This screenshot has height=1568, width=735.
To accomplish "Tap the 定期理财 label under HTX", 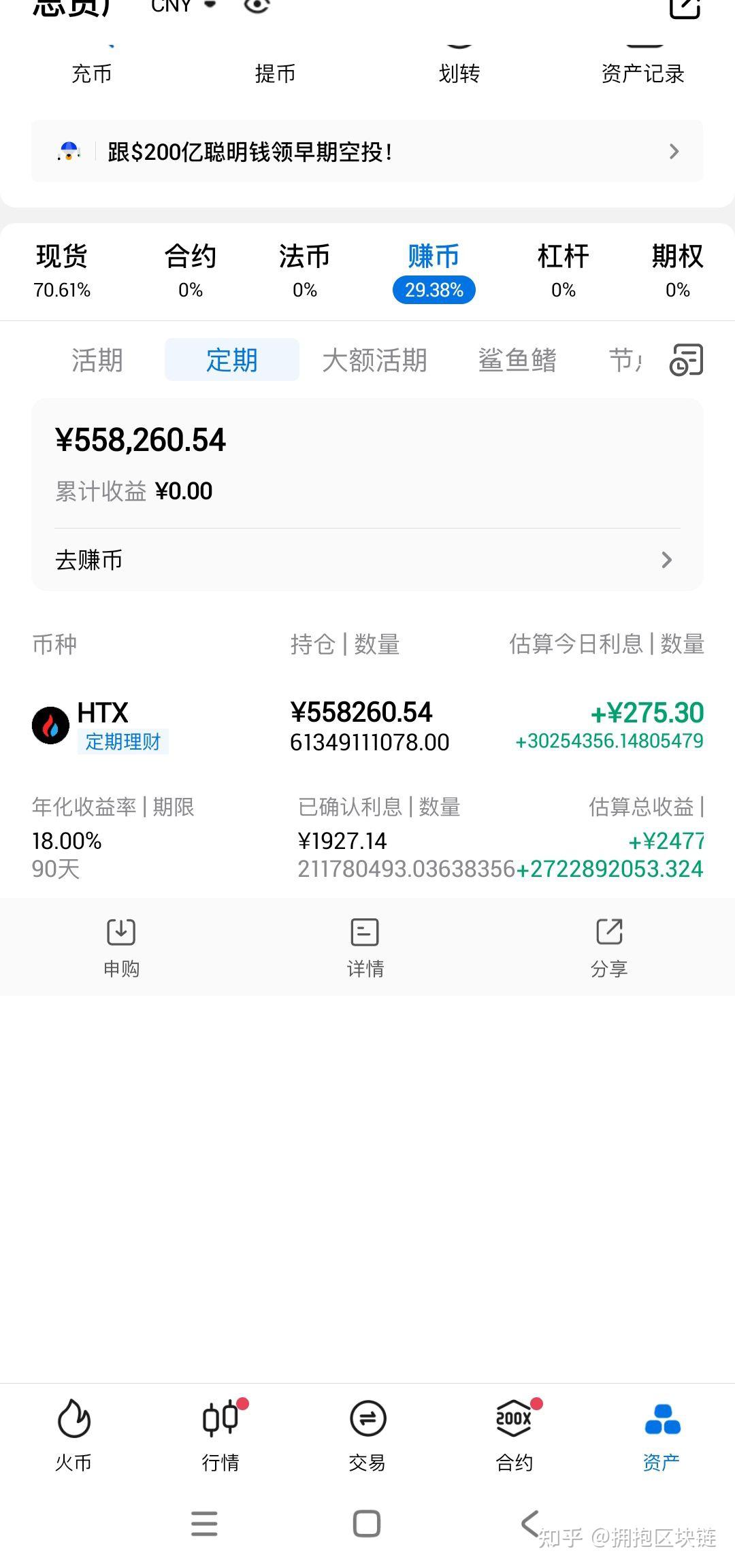I will point(122,743).
